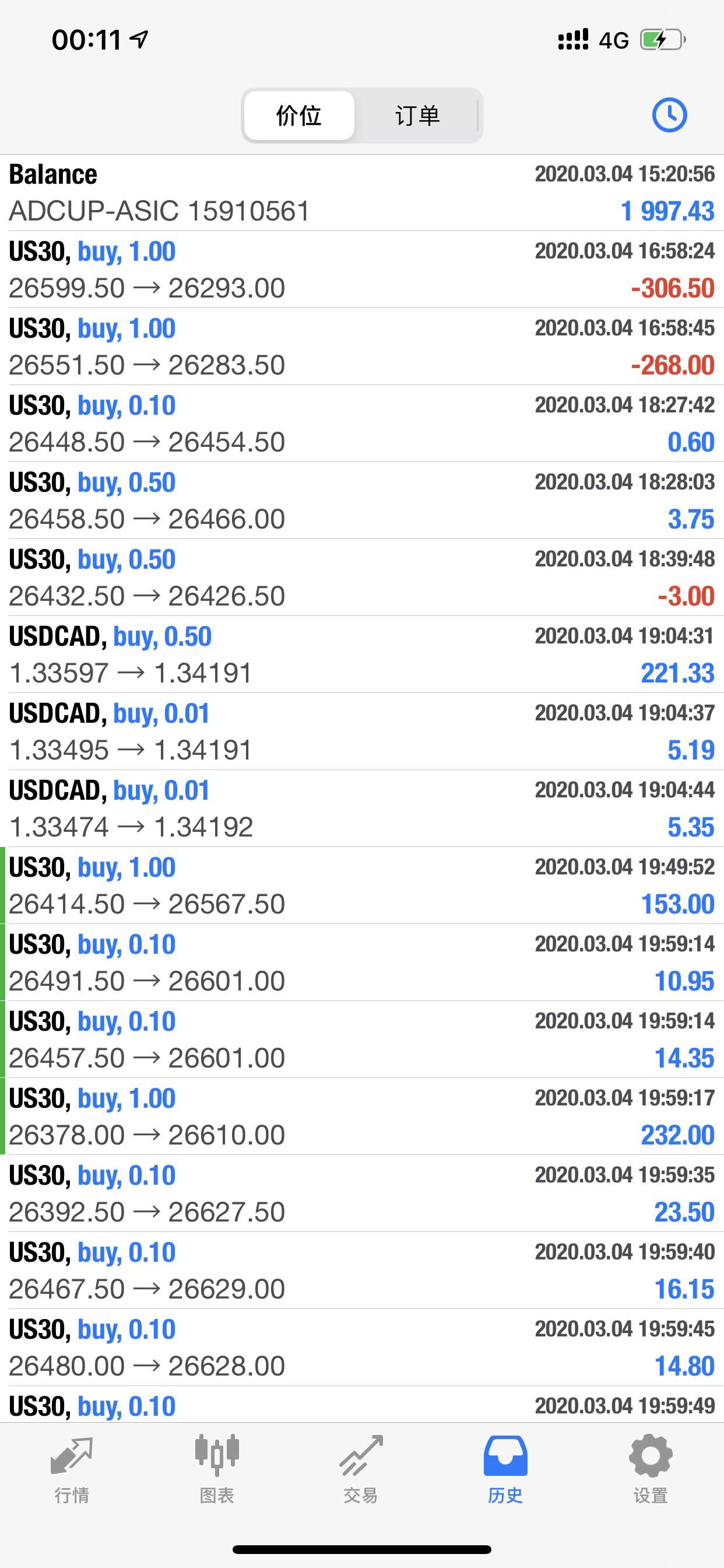Expand the USDCAD trade with 221.33 profit
724x1568 pixels.
tap(362, 654)
